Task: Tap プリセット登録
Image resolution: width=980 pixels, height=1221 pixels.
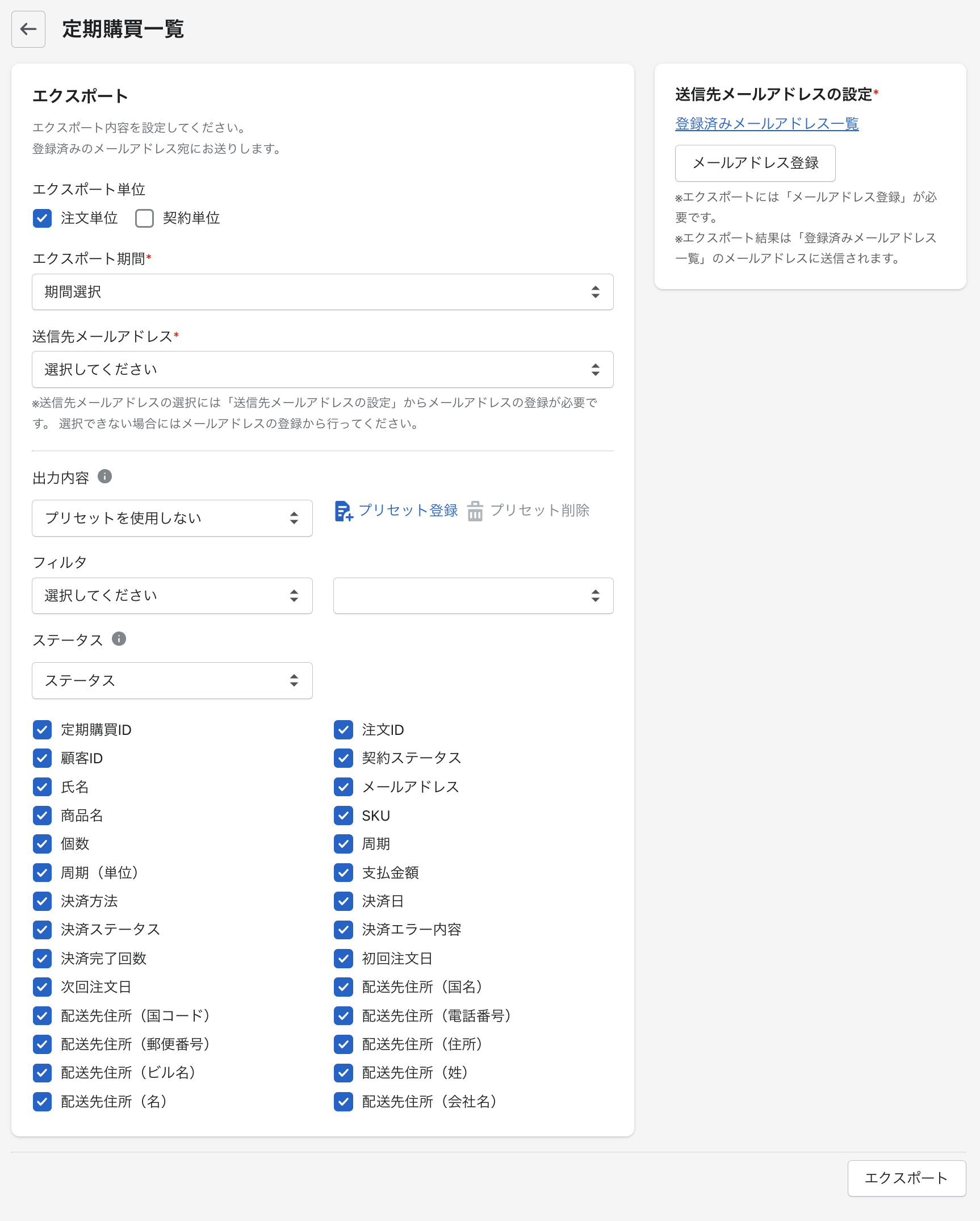Action: point(397,511)
